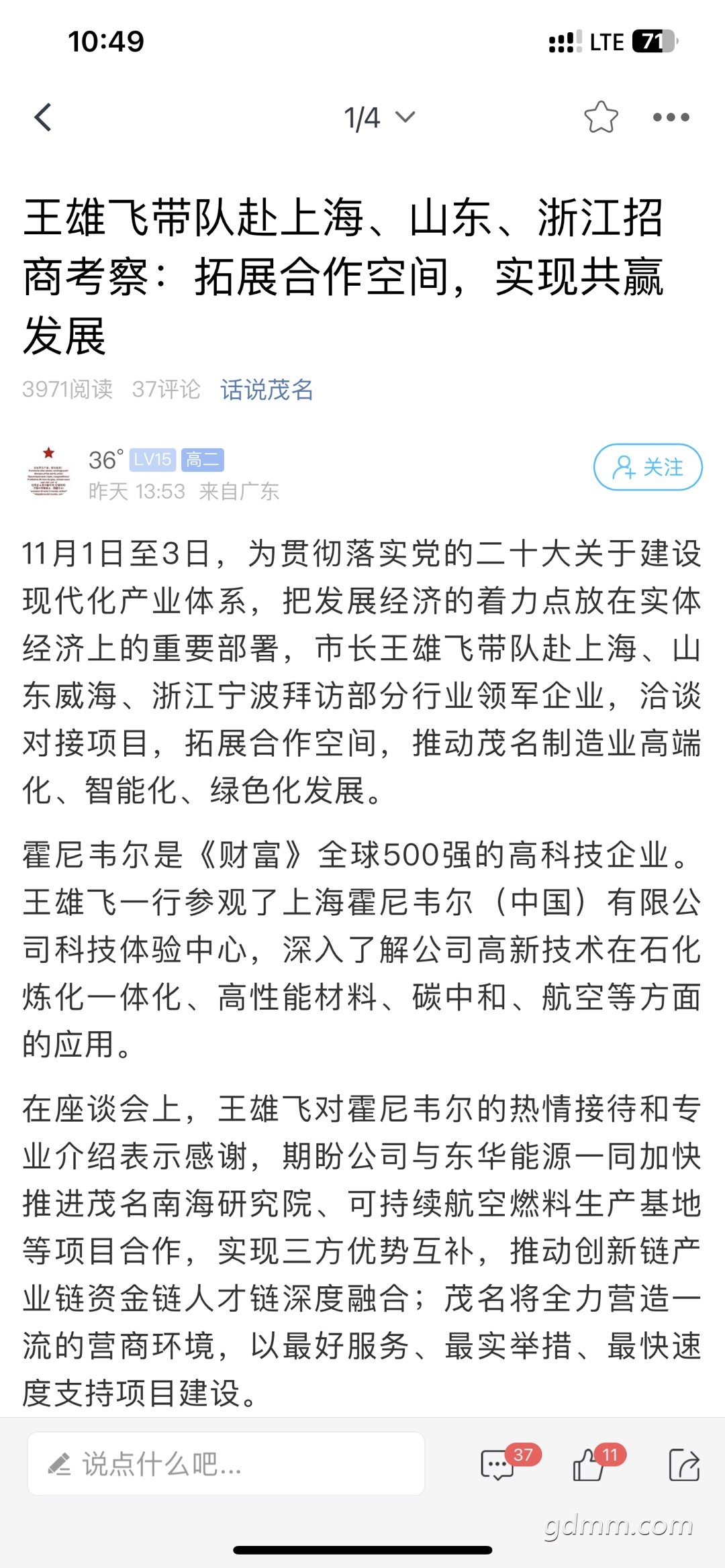Follow the author with 关注 button
This screenshot has height=1568, width=725.
(x=648, y=467)
